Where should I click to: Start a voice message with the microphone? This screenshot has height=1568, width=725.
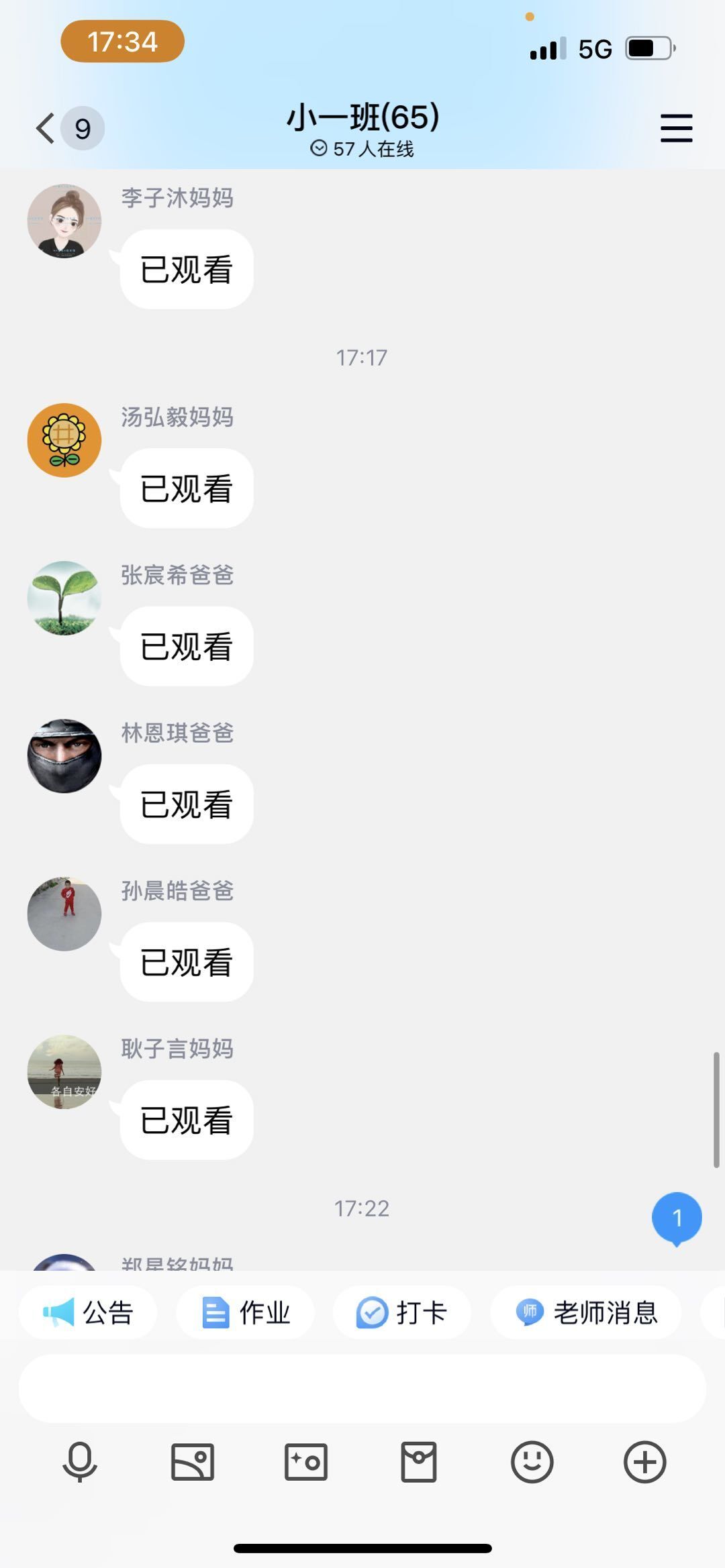(80, 1461)
